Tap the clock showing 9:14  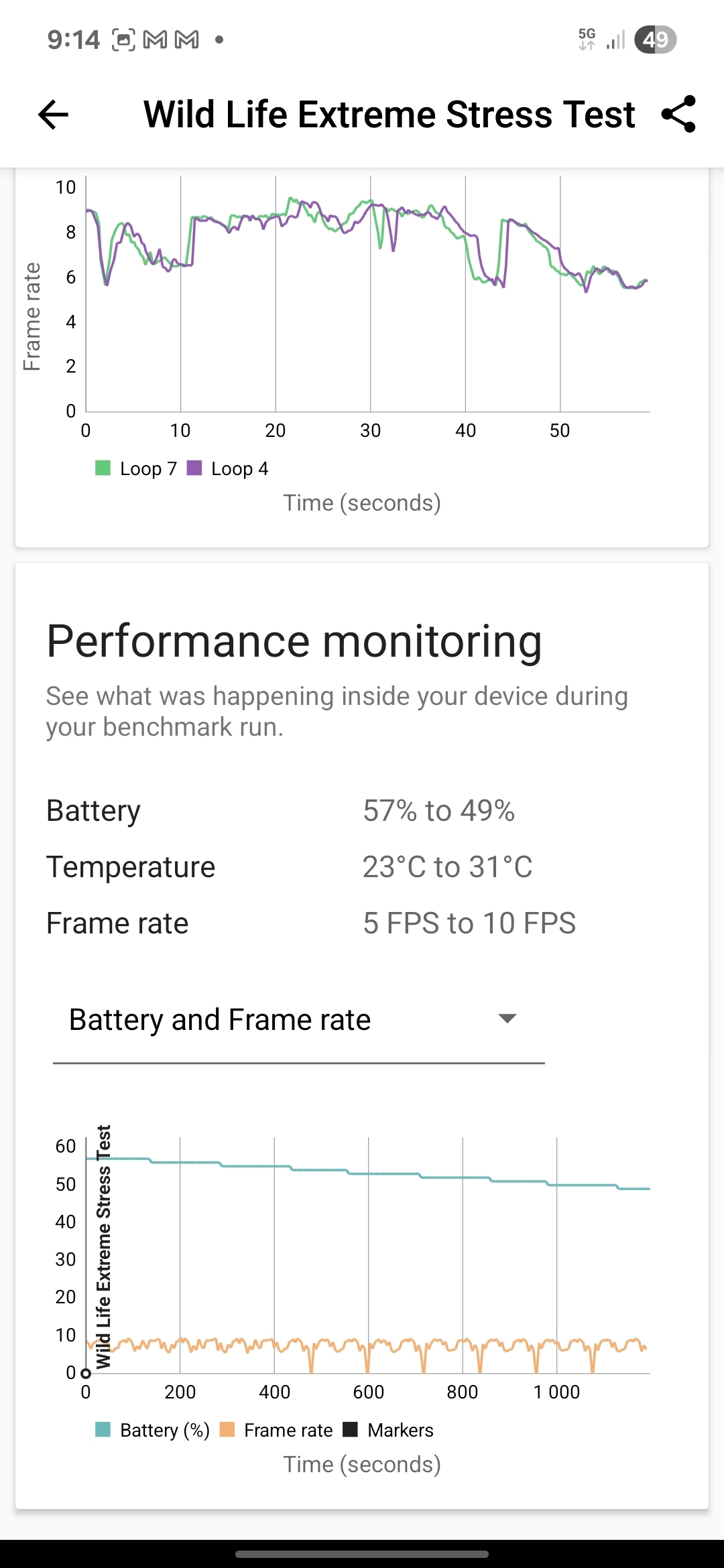(74, 38)
